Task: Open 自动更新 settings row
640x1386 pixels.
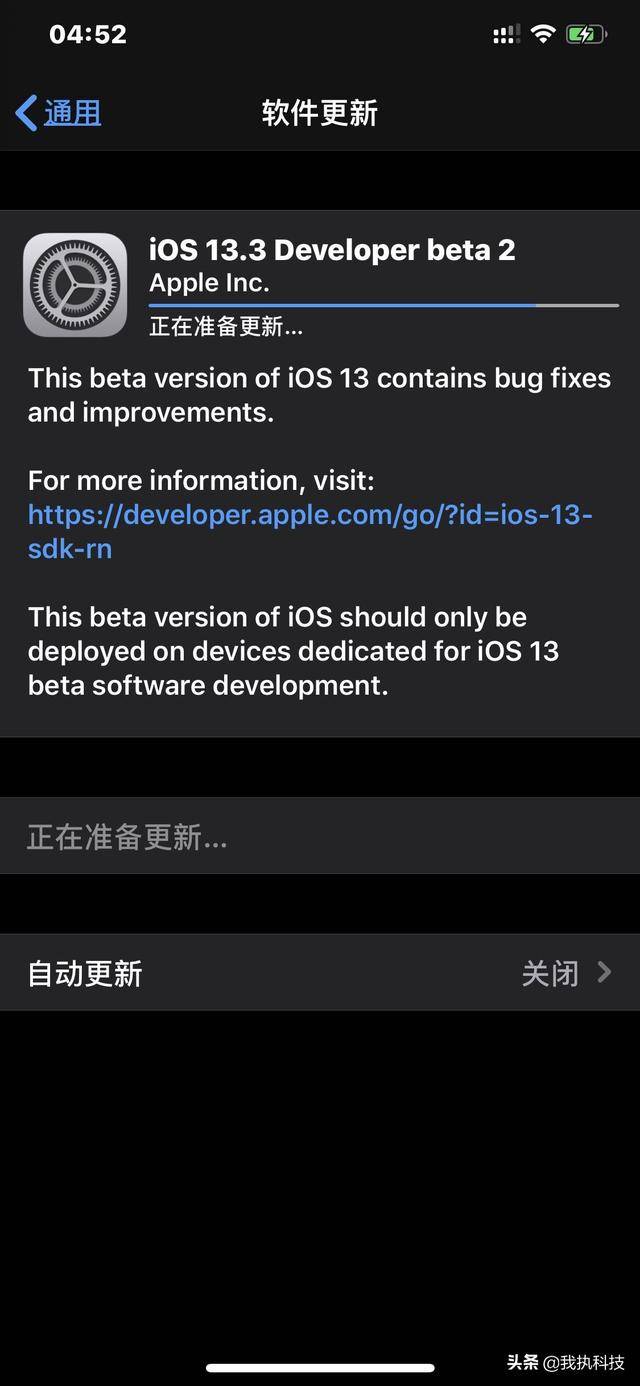Action: click(320, 973)
